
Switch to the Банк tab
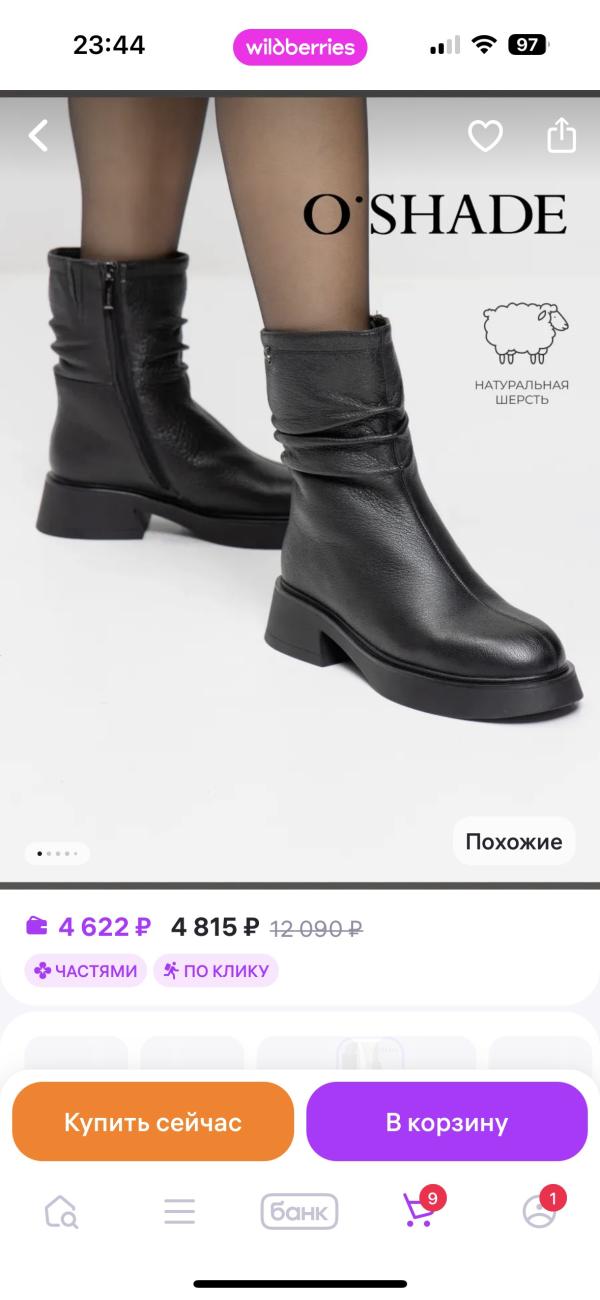[299, 1212]
